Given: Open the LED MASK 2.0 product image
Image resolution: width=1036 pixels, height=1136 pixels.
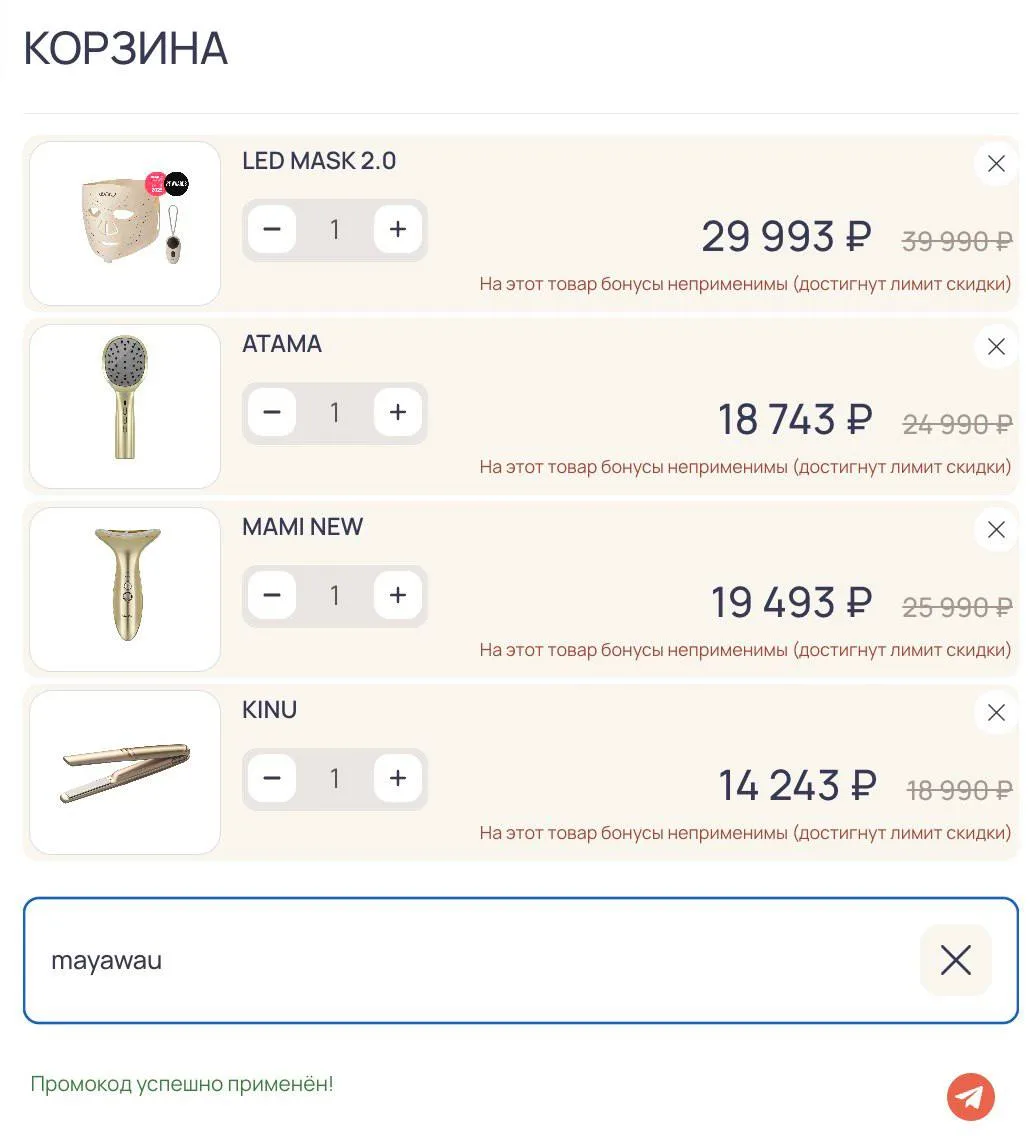Looking at the screenshot, I should click(x=125, y=223).
